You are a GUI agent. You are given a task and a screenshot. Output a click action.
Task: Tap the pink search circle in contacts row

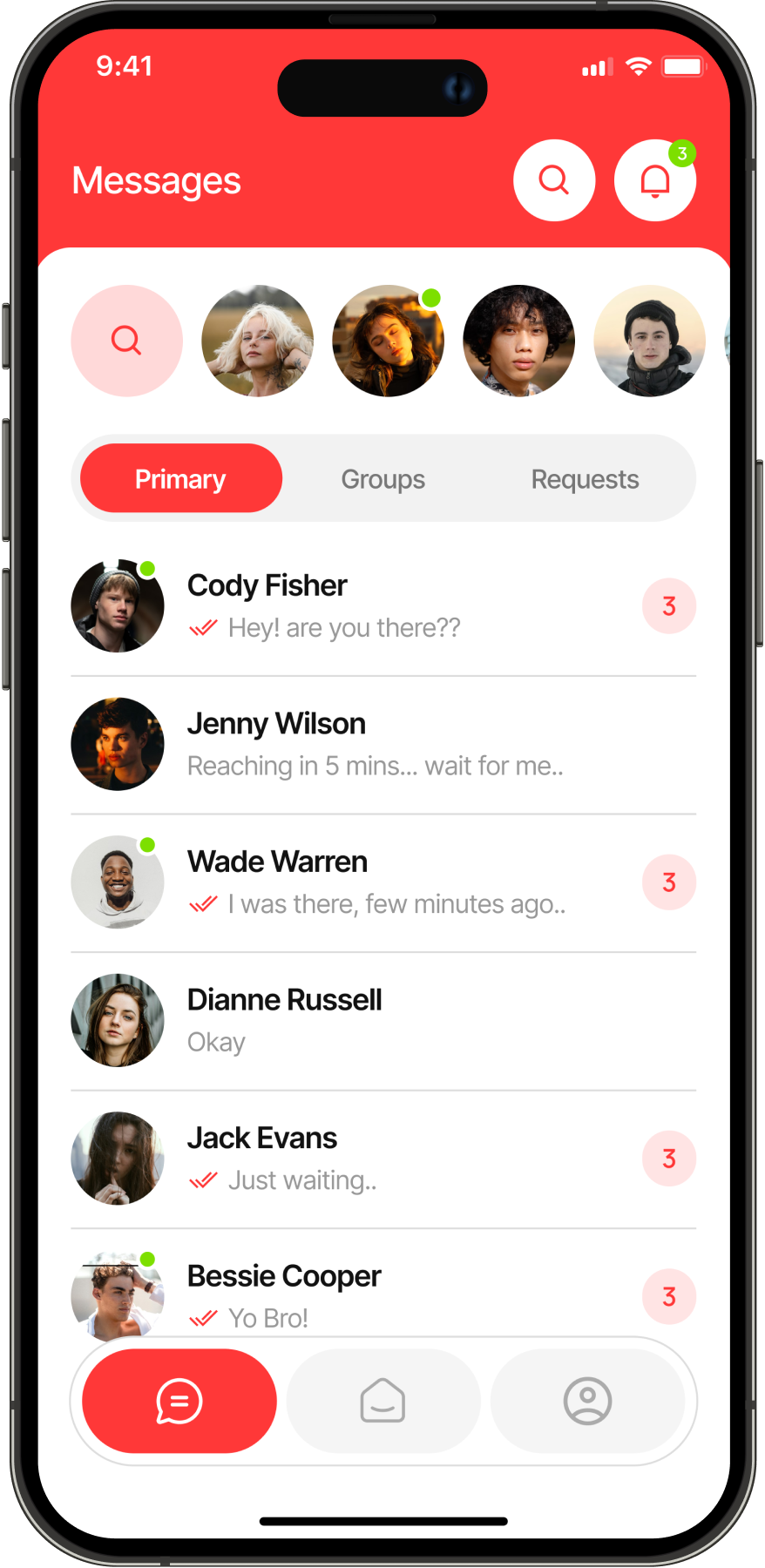[127, 341]
